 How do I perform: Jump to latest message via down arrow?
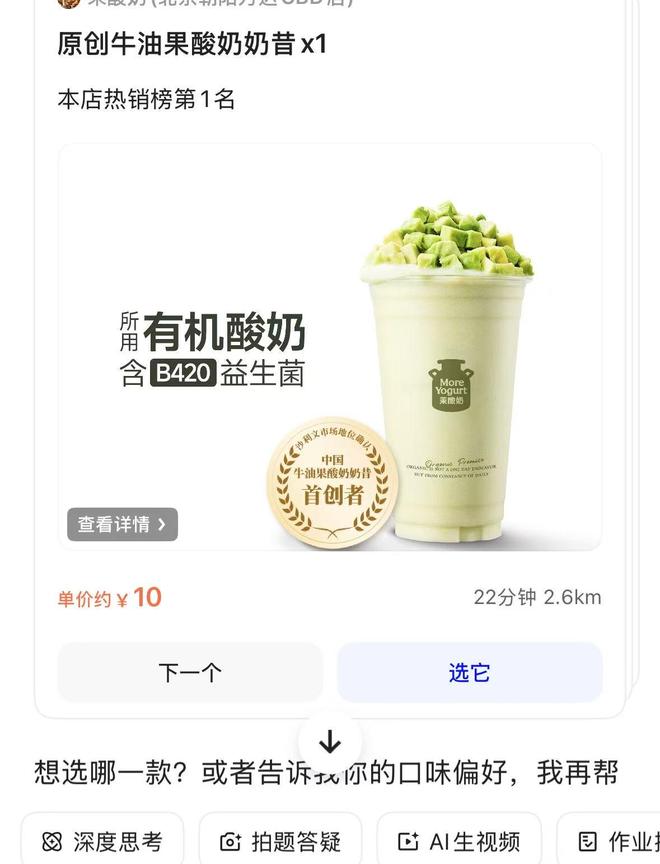330,742
